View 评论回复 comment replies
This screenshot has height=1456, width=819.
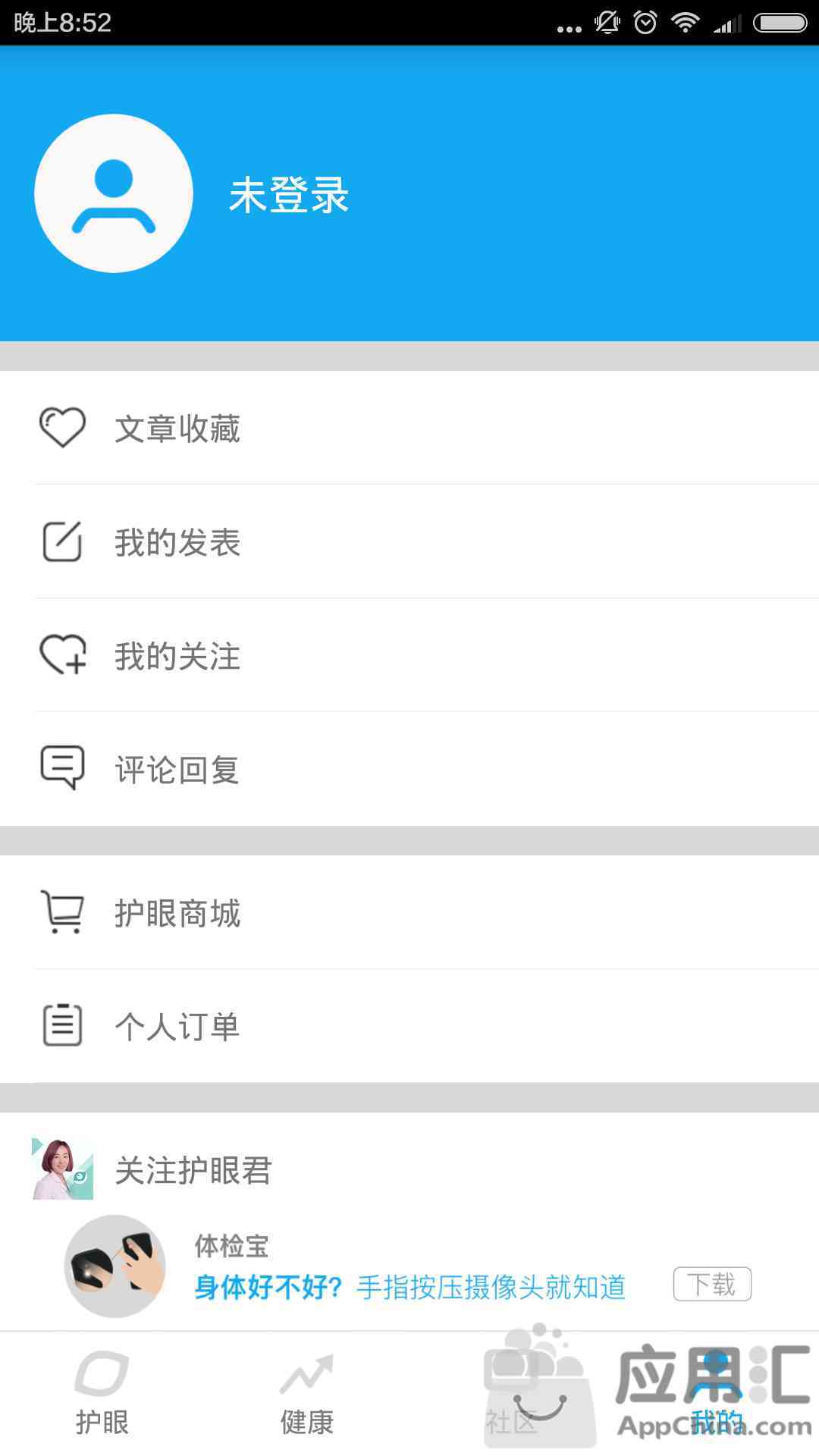(x=409, y=769)
